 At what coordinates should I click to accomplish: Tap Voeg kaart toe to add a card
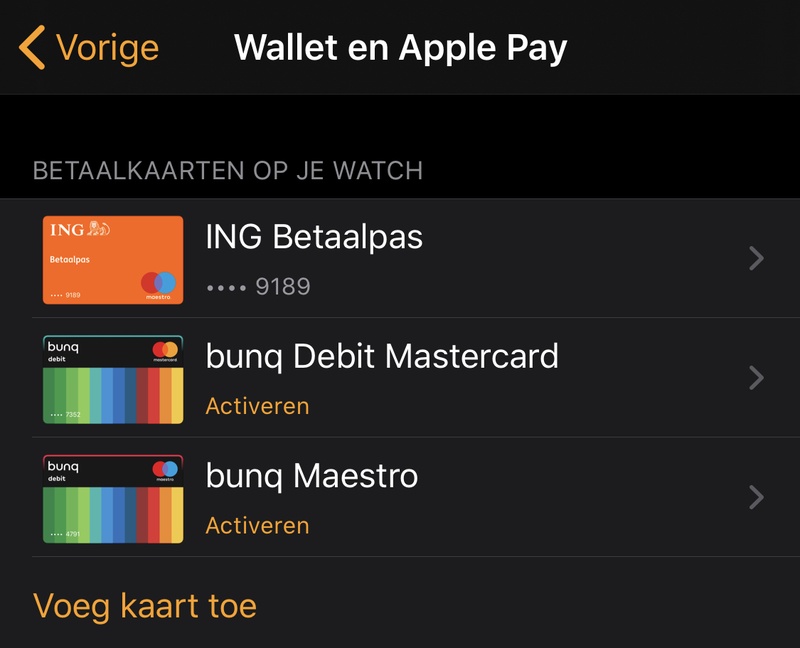click(x=145, y=605)
